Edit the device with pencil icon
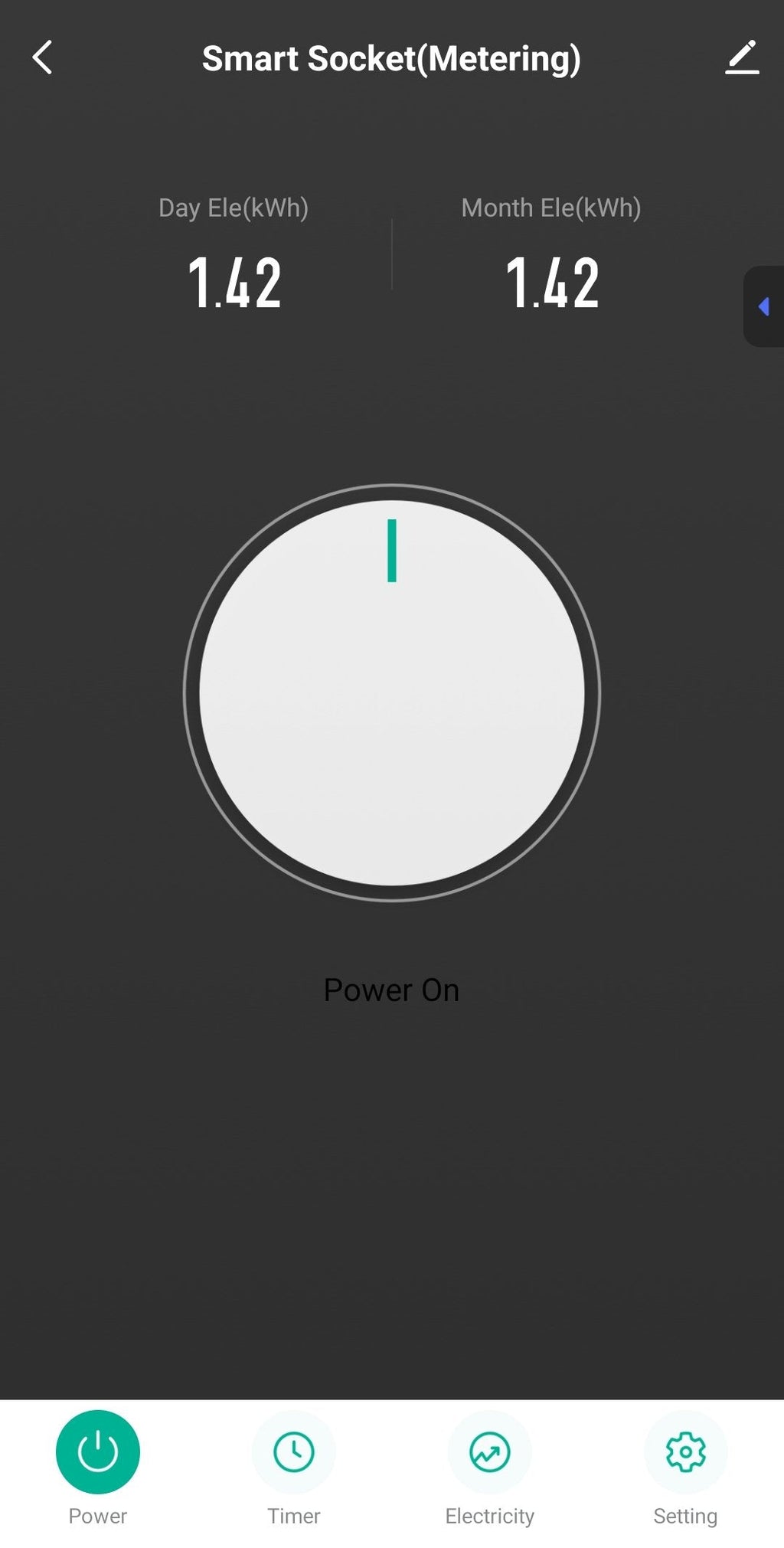 tap(741, 57)
